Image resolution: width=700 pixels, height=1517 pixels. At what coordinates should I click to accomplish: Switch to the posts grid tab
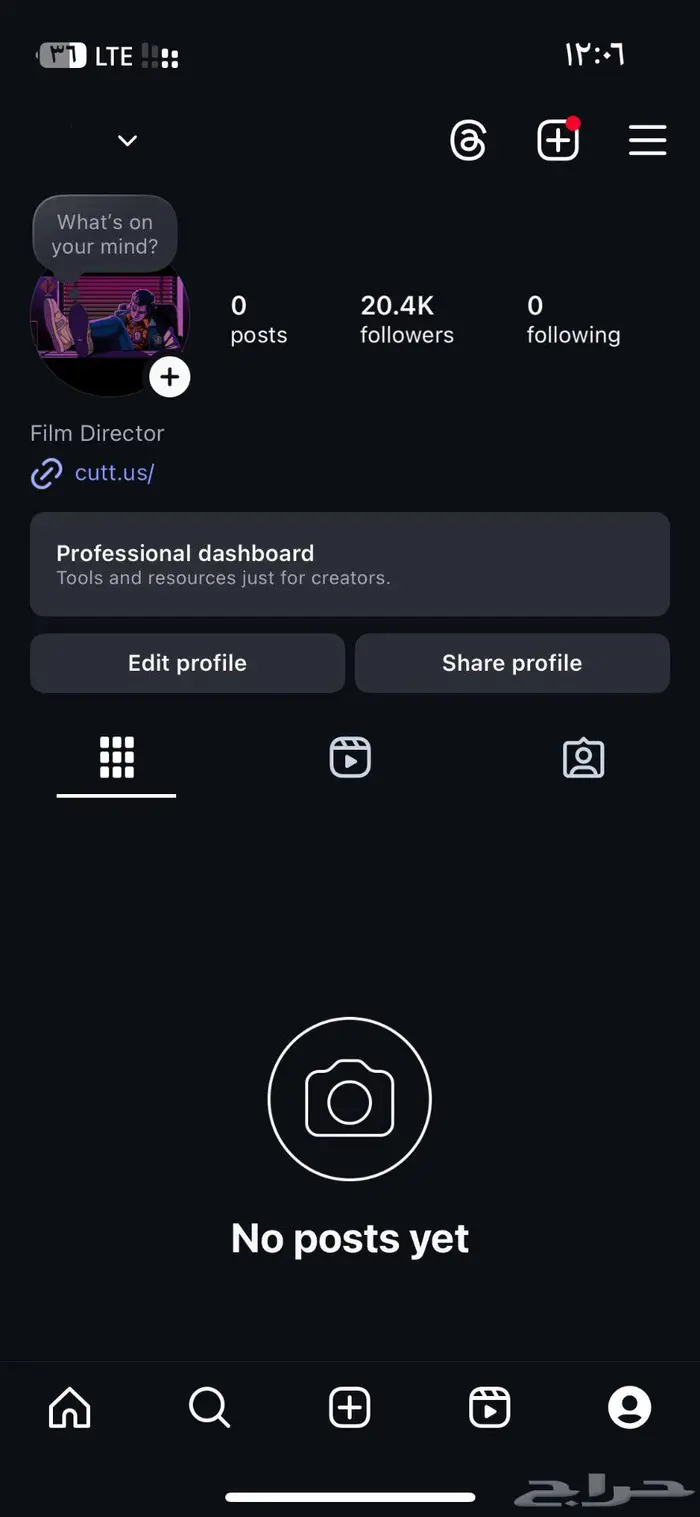[x=116, y=758]
